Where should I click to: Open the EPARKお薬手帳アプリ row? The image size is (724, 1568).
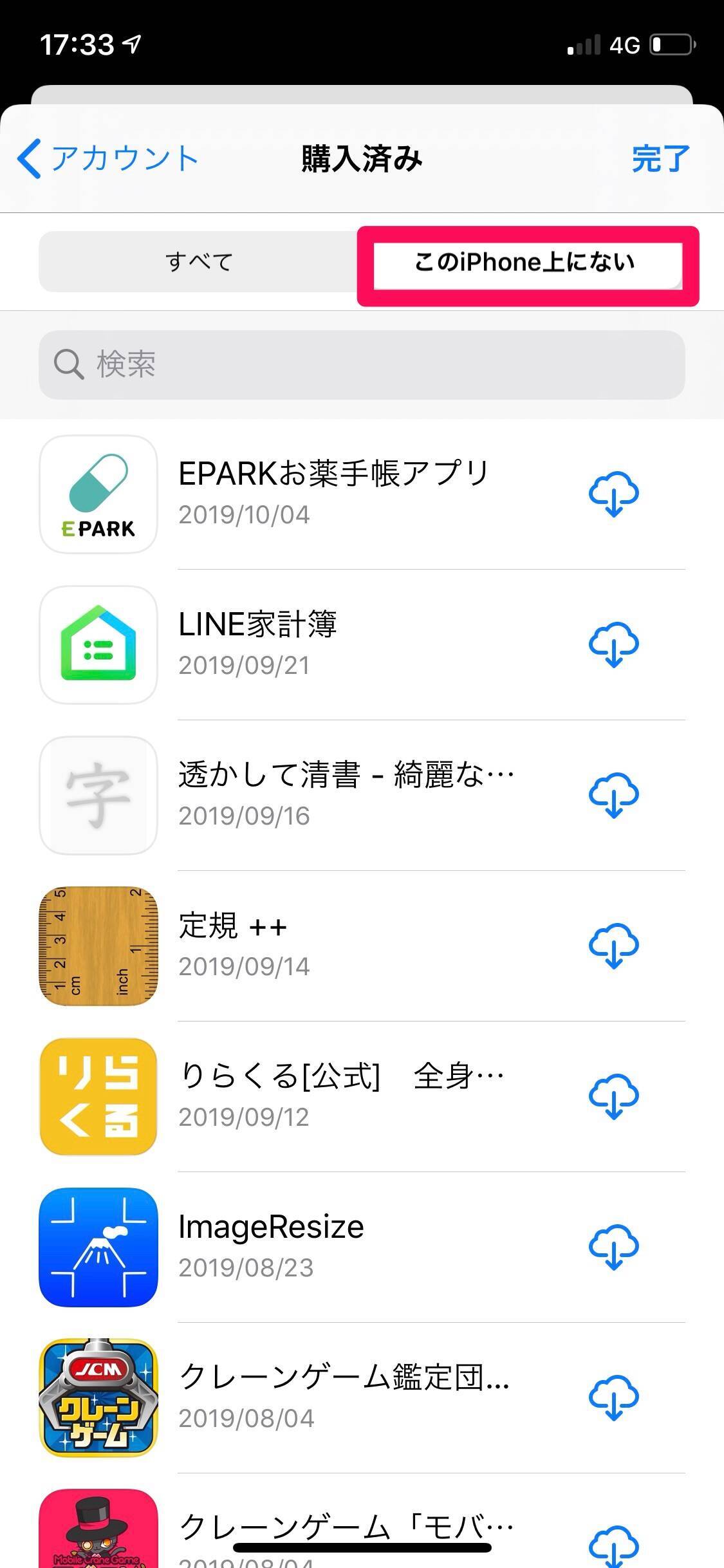333,493
